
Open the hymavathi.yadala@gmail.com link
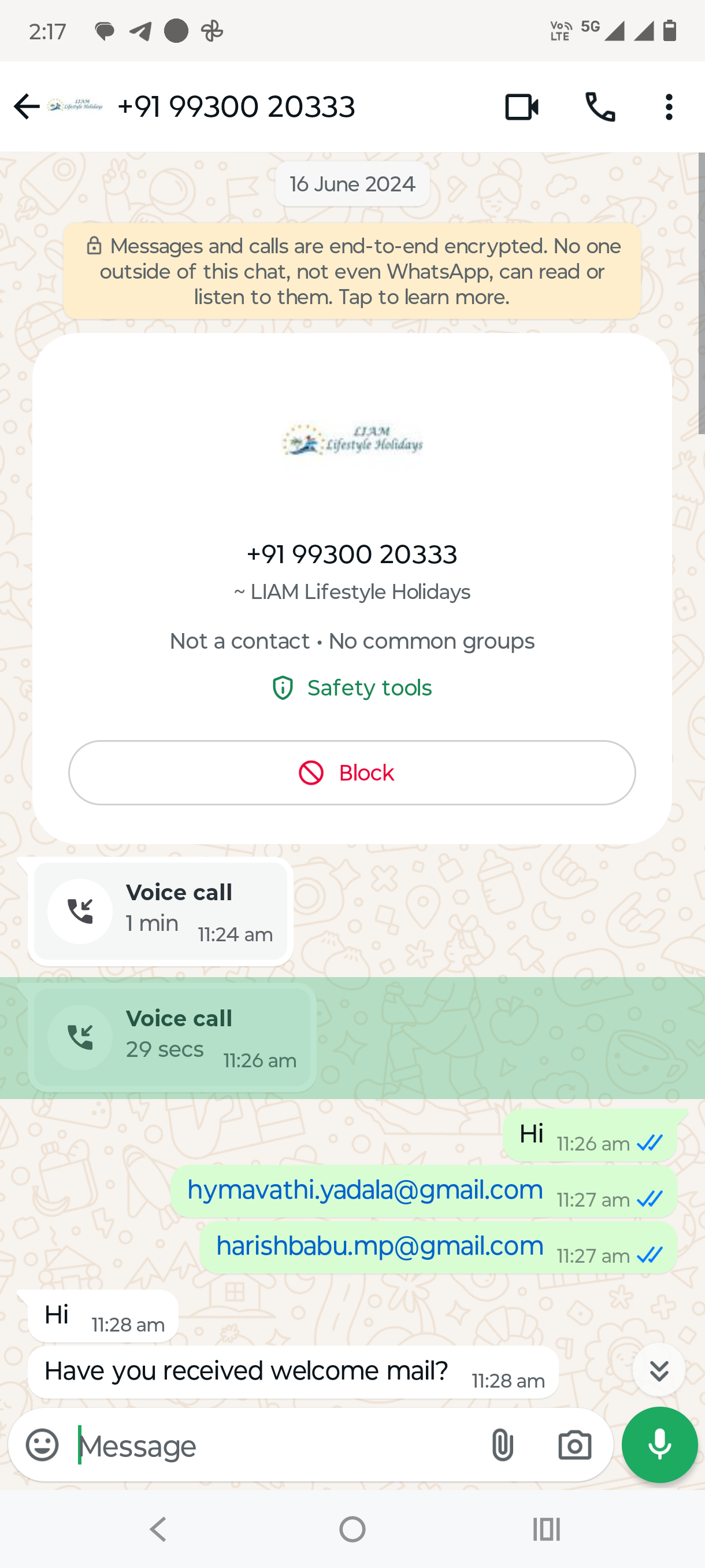click(x=365, y=1190)
